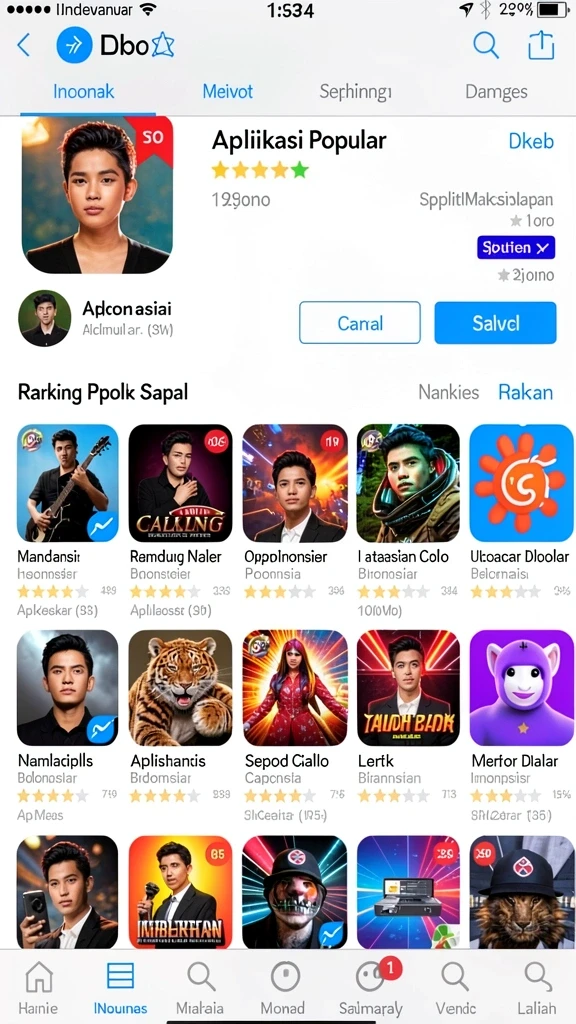
Task: Open search from the top bar
Action: tap(486, 45)
